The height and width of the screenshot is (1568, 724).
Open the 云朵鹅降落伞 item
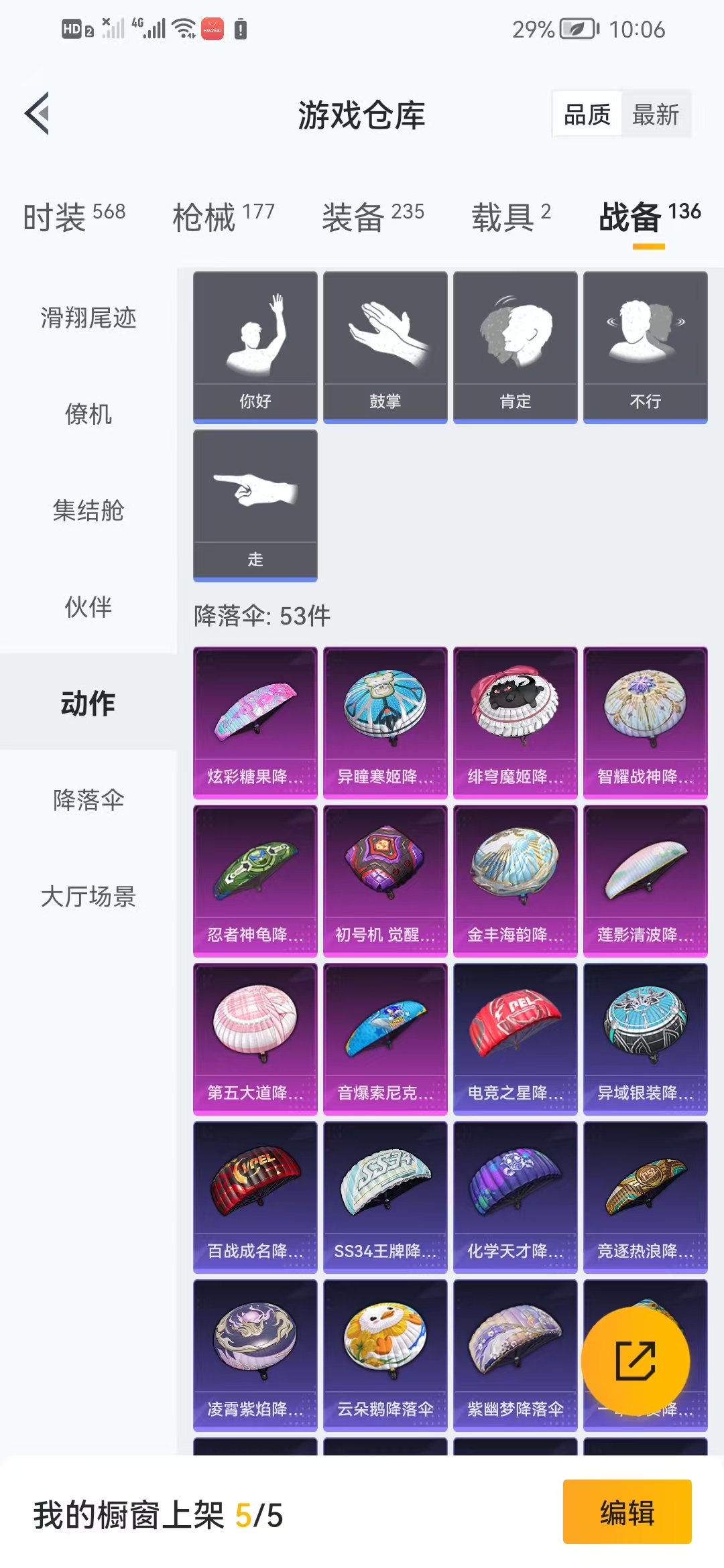[x=385, y=1355]
